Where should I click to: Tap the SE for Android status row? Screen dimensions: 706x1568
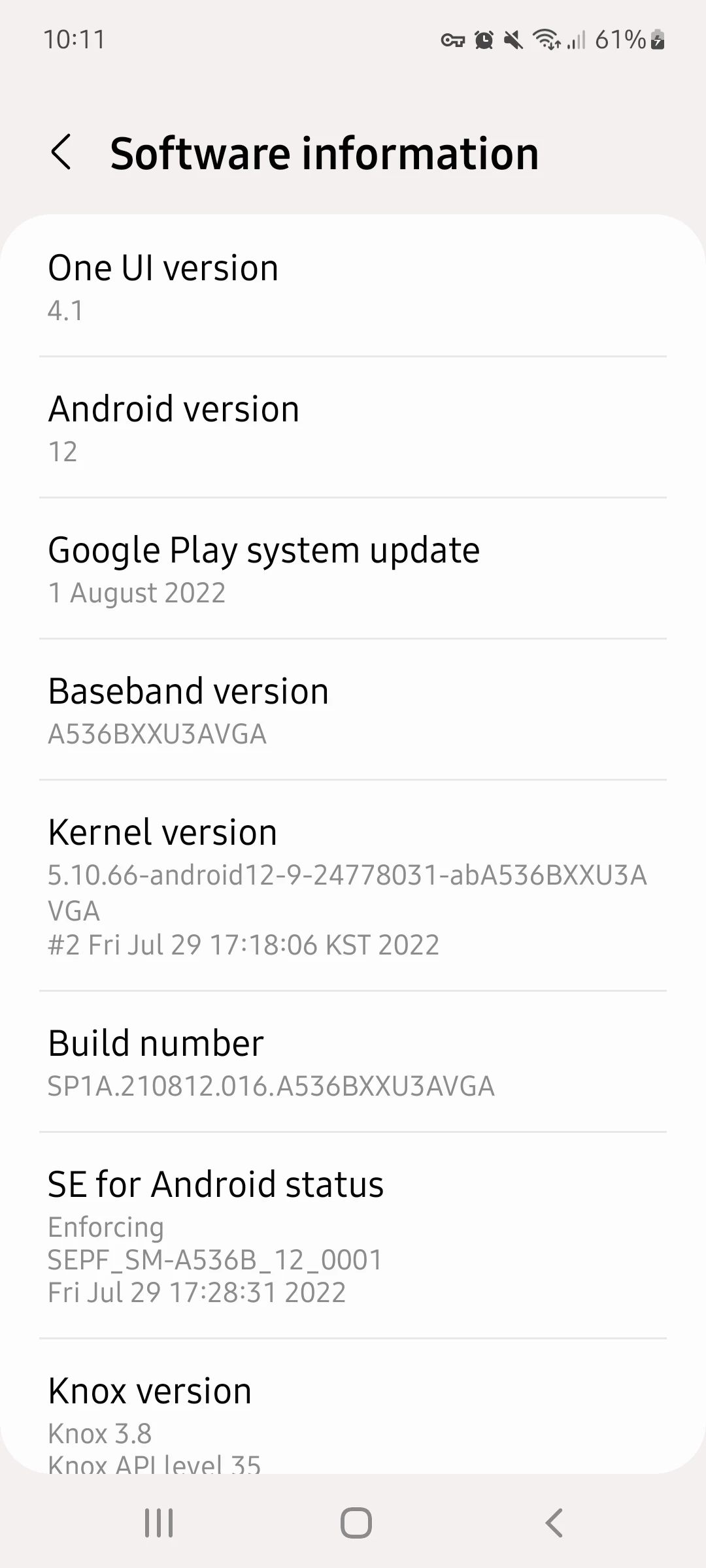pyautogui.click(x=353, y=1236)
